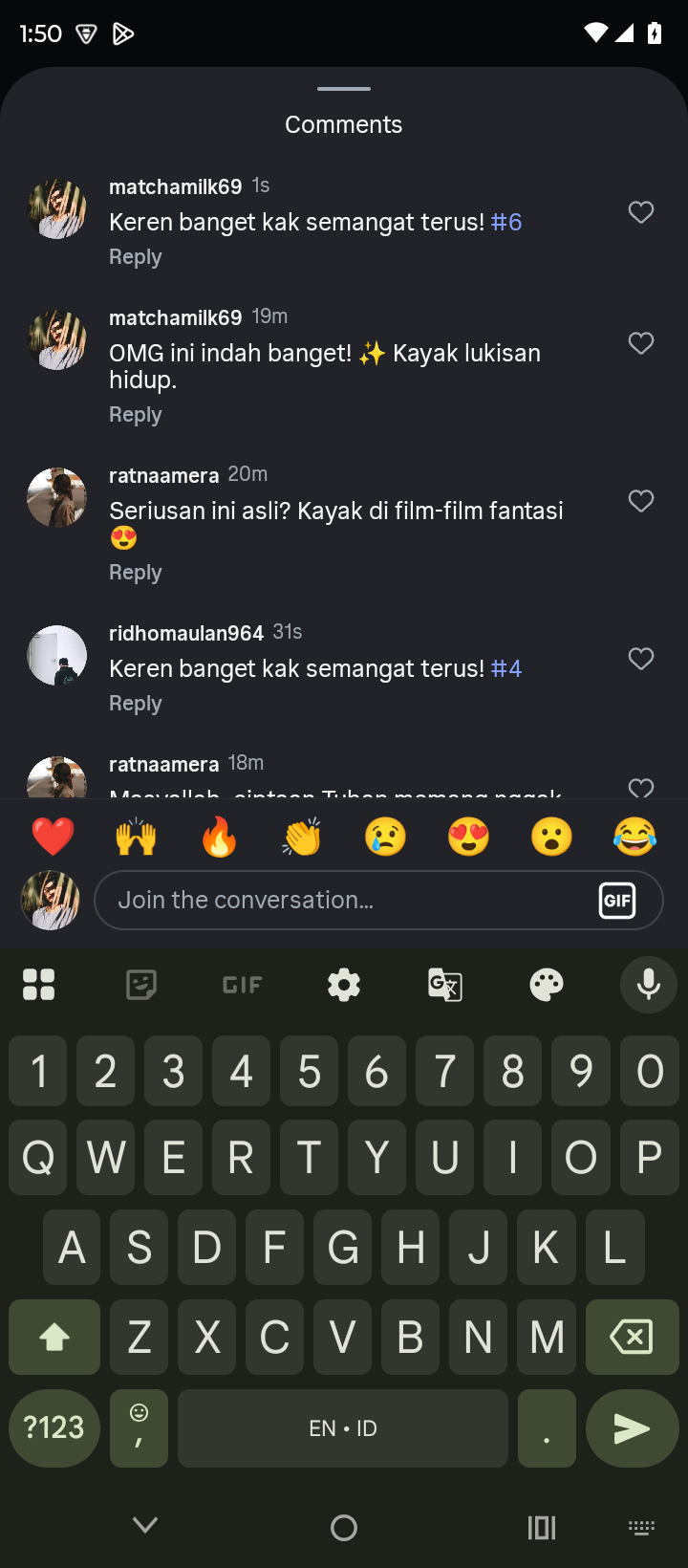Viewport: 688px width, 1568px height.
Task: Like matchamilk69's comment ending with #6
Action: tap(641, 212)
